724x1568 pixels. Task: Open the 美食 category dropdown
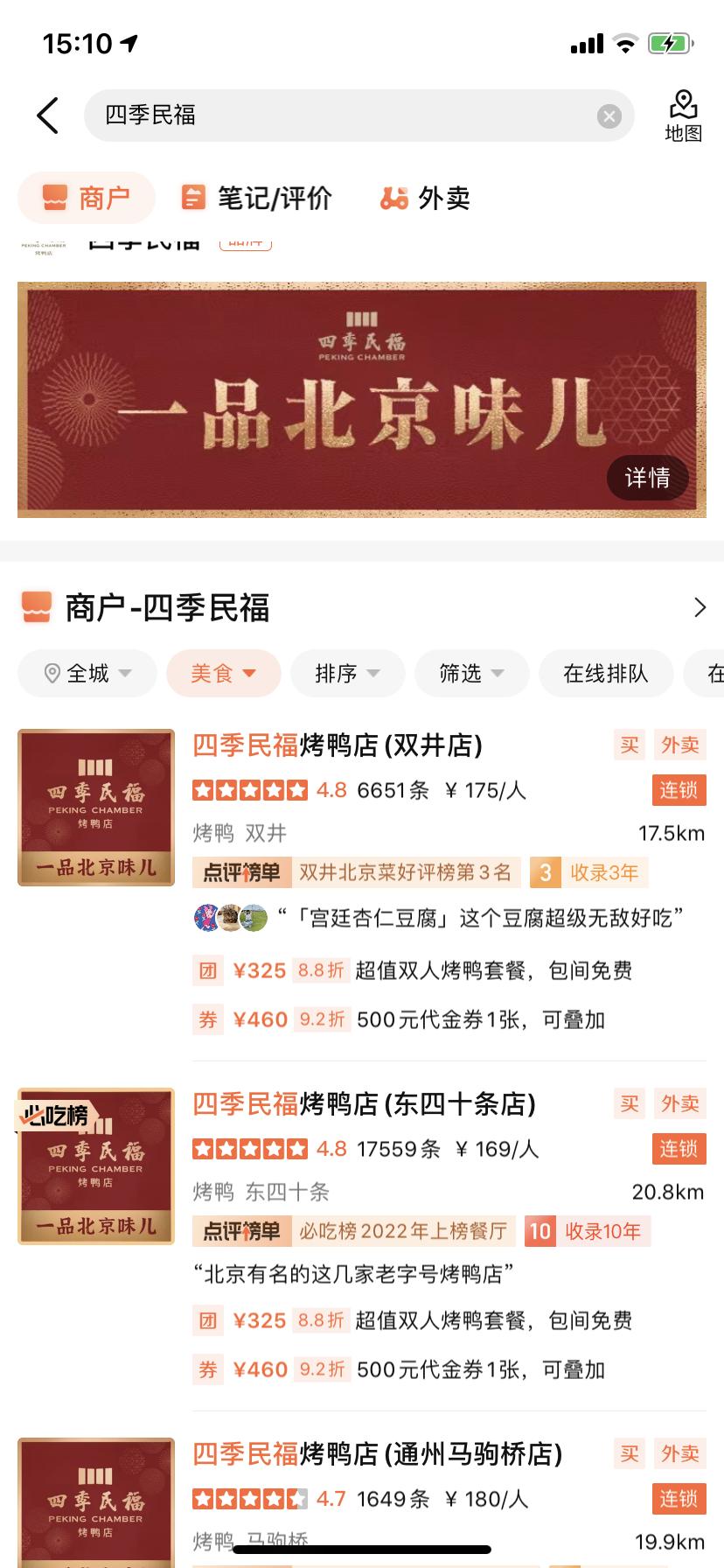pos(224,673)
